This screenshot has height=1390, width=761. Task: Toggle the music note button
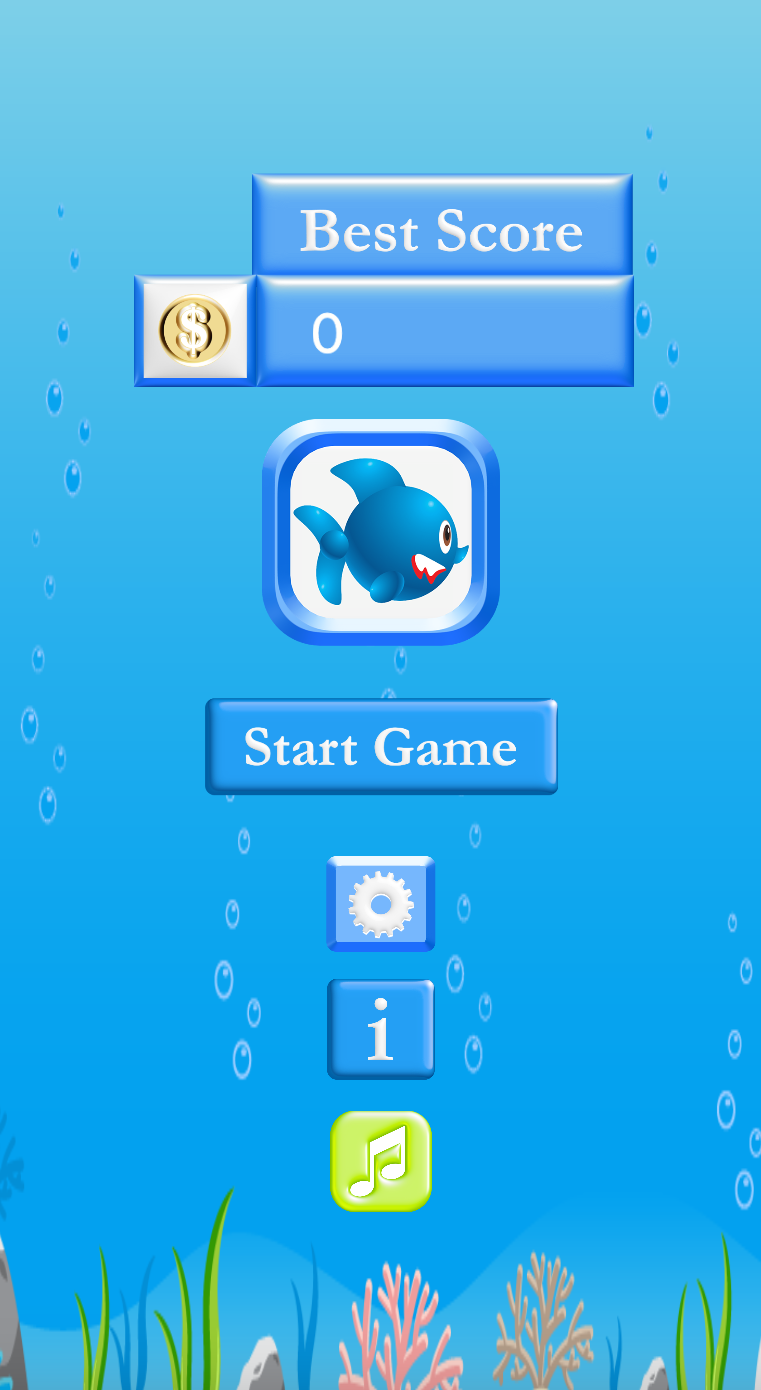click(x=381, y=1161)
